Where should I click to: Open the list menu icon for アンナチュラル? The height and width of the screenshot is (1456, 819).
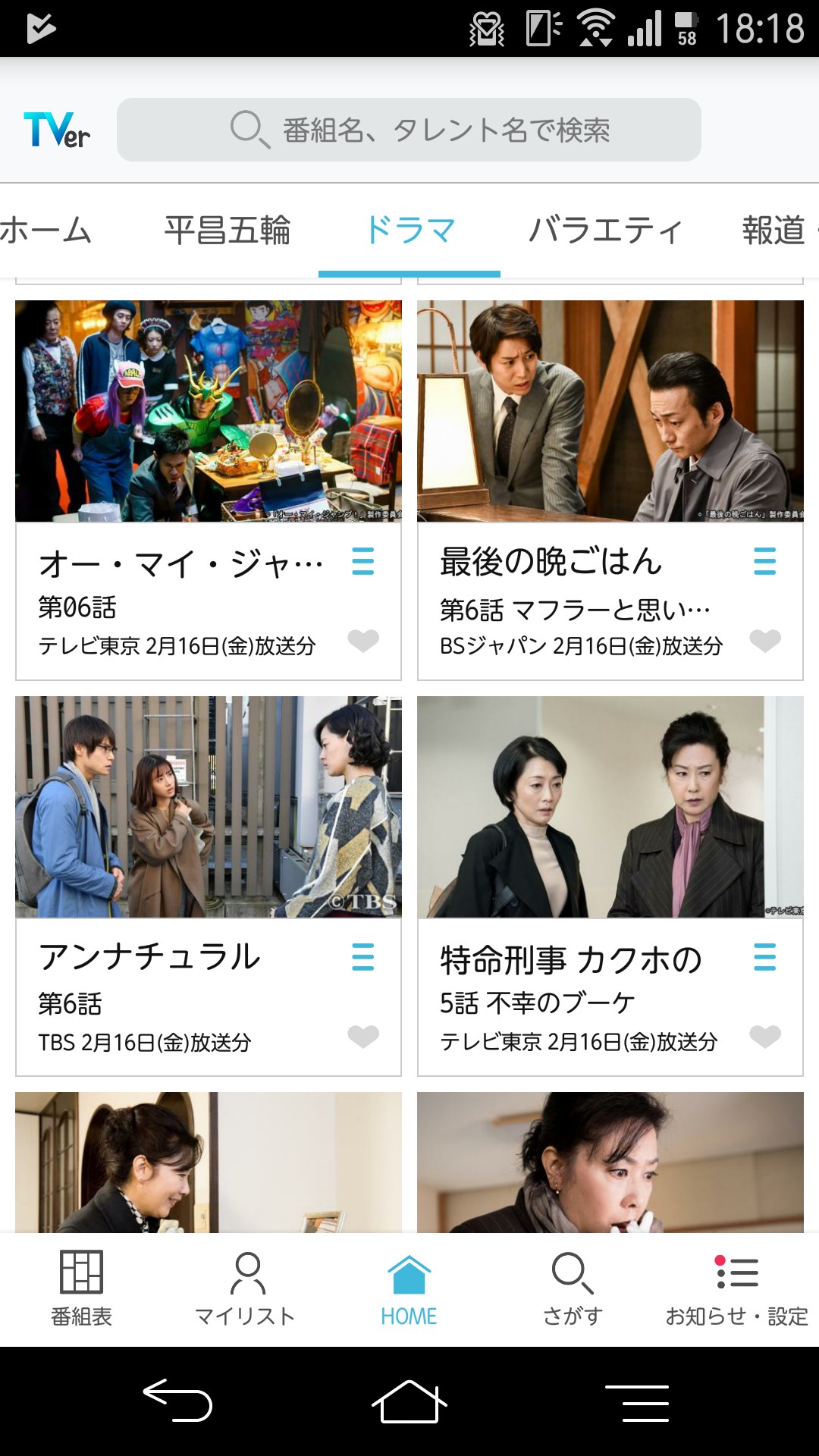[x=363, y=957]
